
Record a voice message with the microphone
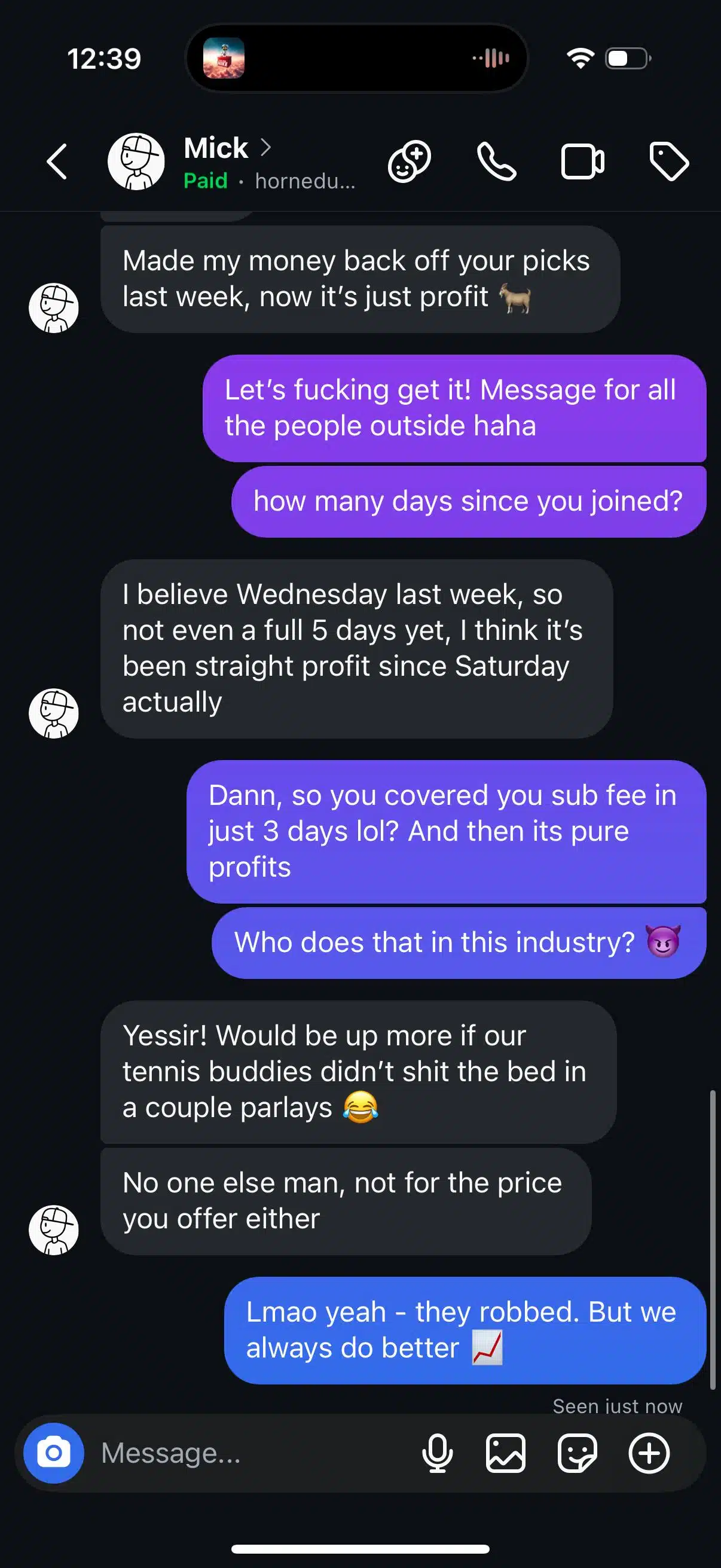[438, 1453]
